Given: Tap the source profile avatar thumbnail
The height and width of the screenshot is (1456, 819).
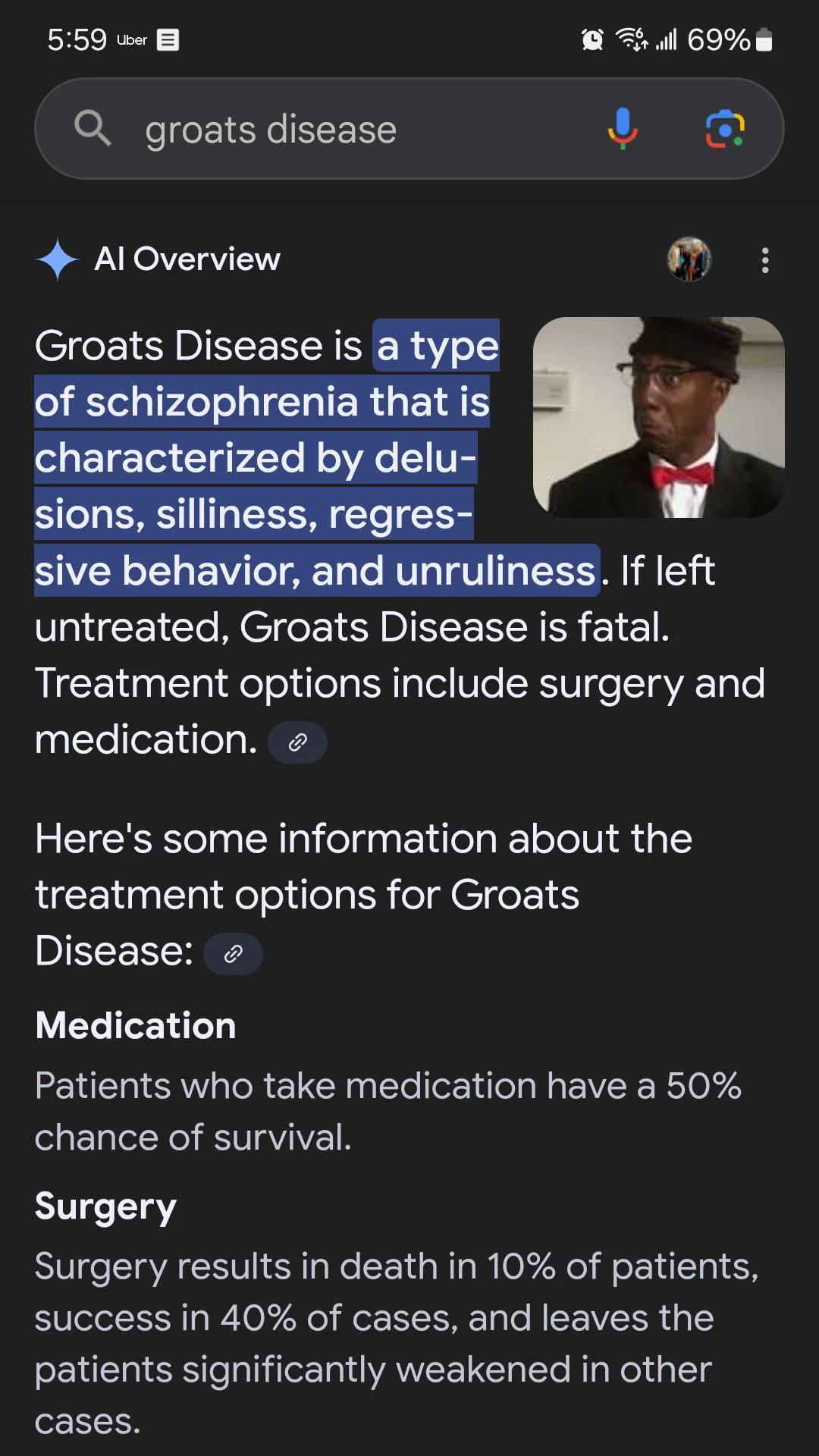Looking at the screenshot, I should tap(689, 260).
